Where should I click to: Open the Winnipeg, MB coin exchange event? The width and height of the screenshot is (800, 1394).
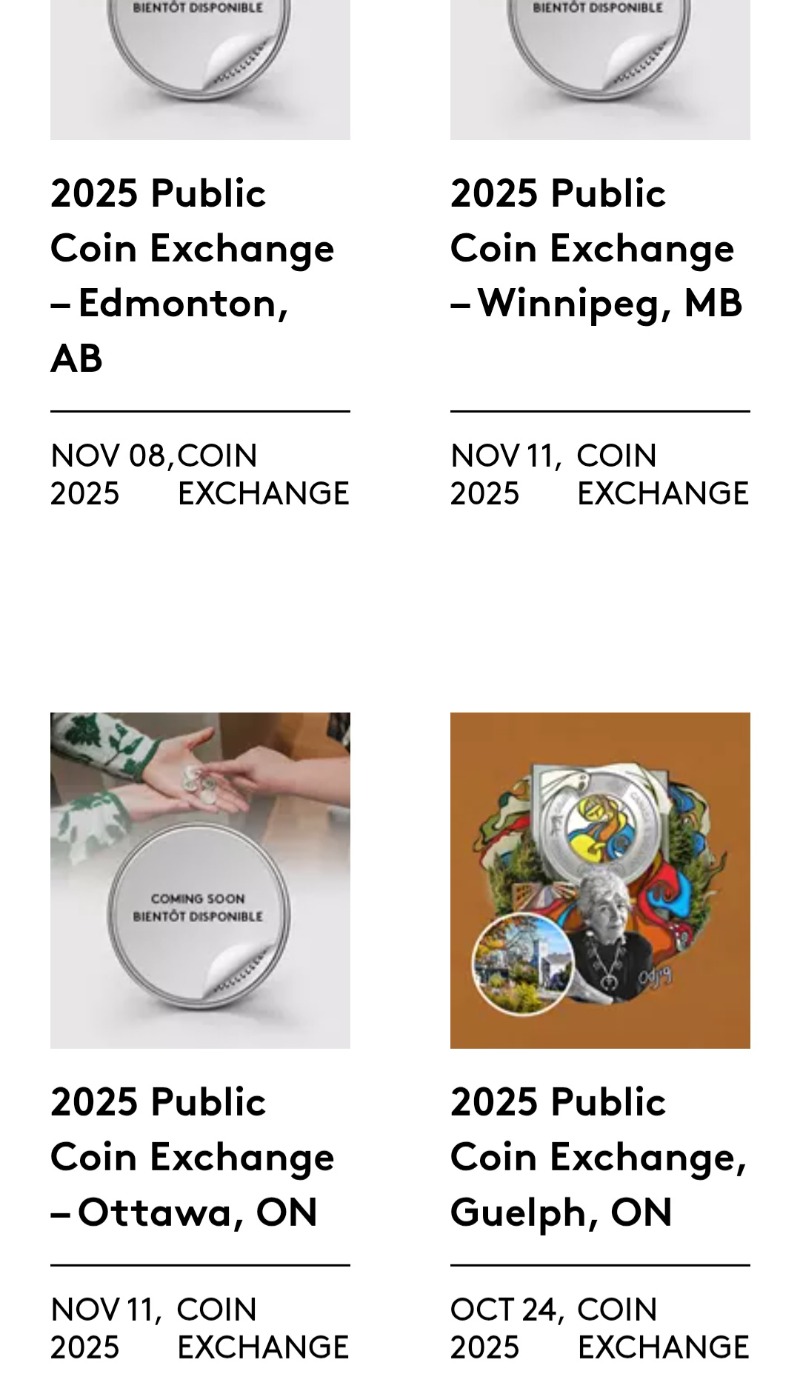[x=596, y=248]
